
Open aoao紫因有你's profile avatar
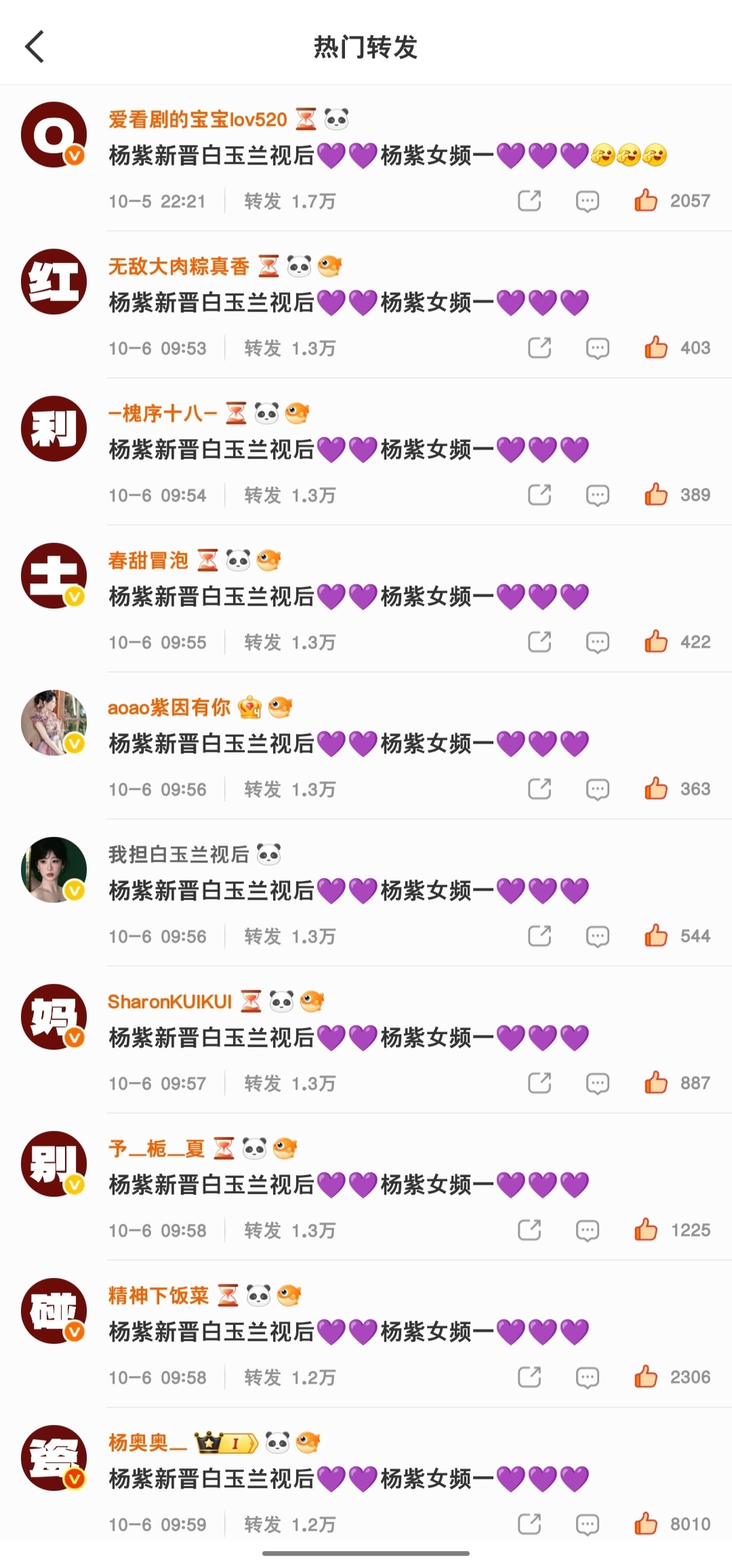[x=54, y=722]
